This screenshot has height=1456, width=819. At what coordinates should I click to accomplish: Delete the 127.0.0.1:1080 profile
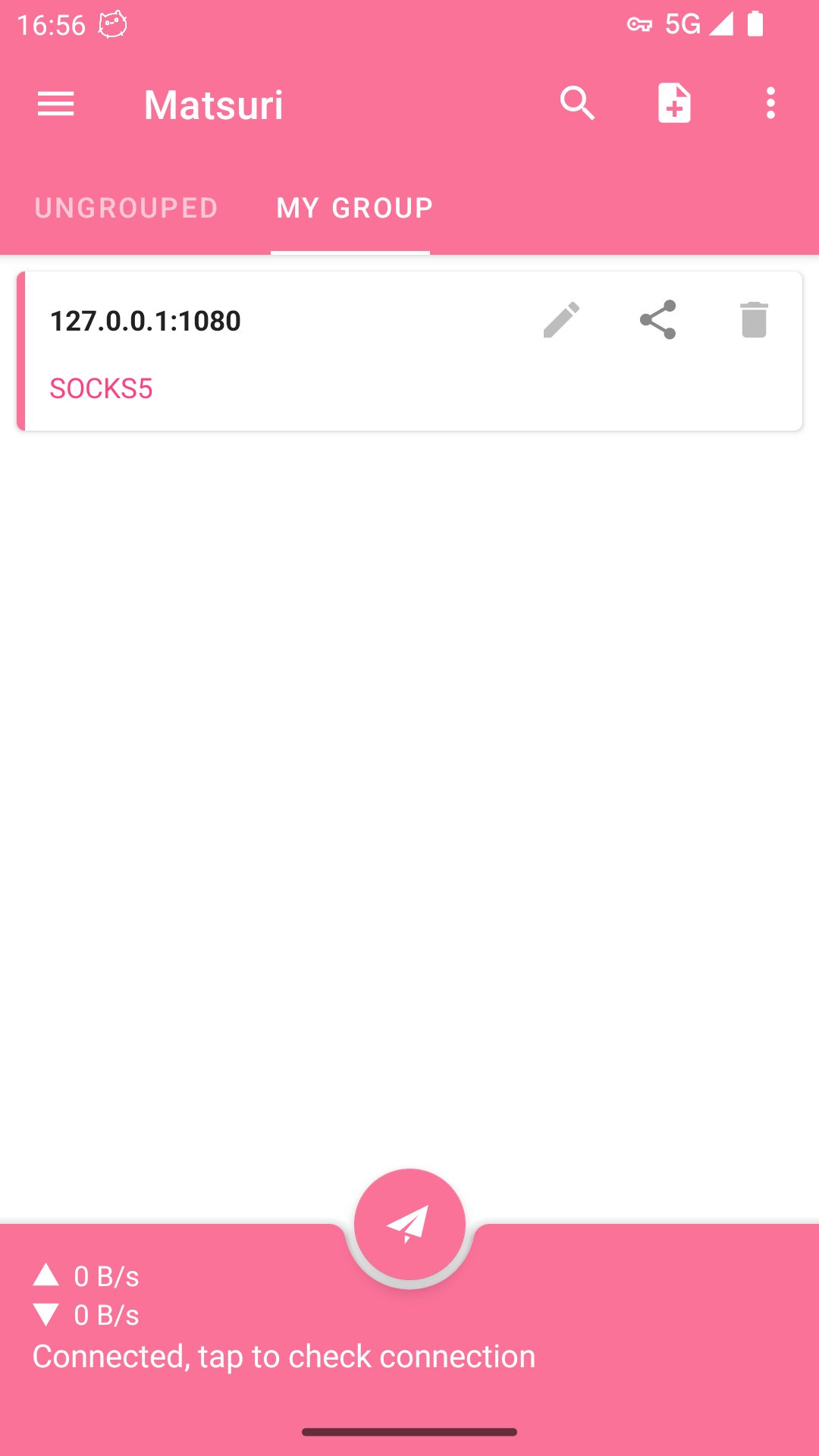point(754,320)
